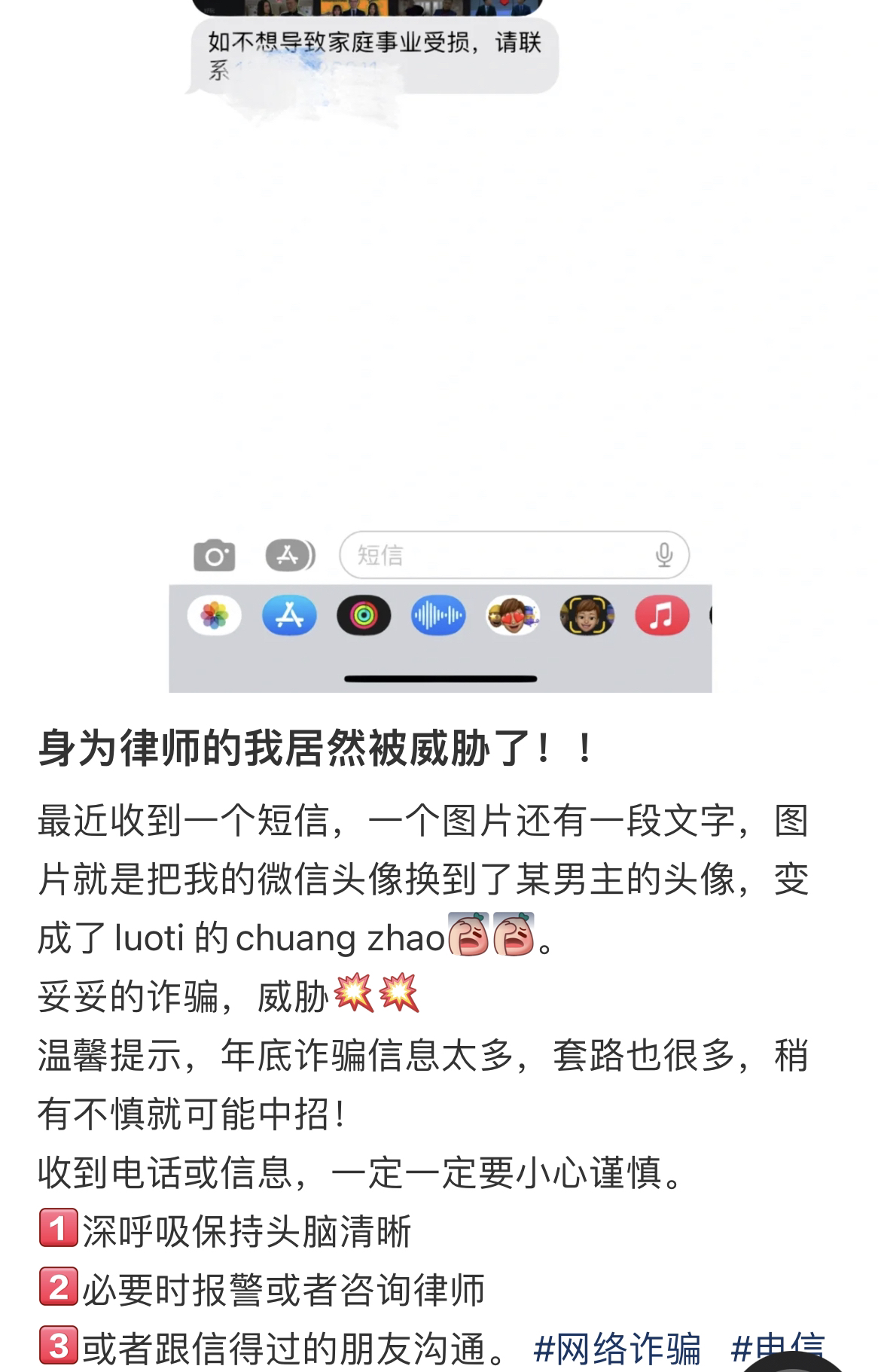The width and height of the screenshot is (881, 1372).
Task: Open the #网络诈骗 hashtag
Action: 616,1348
